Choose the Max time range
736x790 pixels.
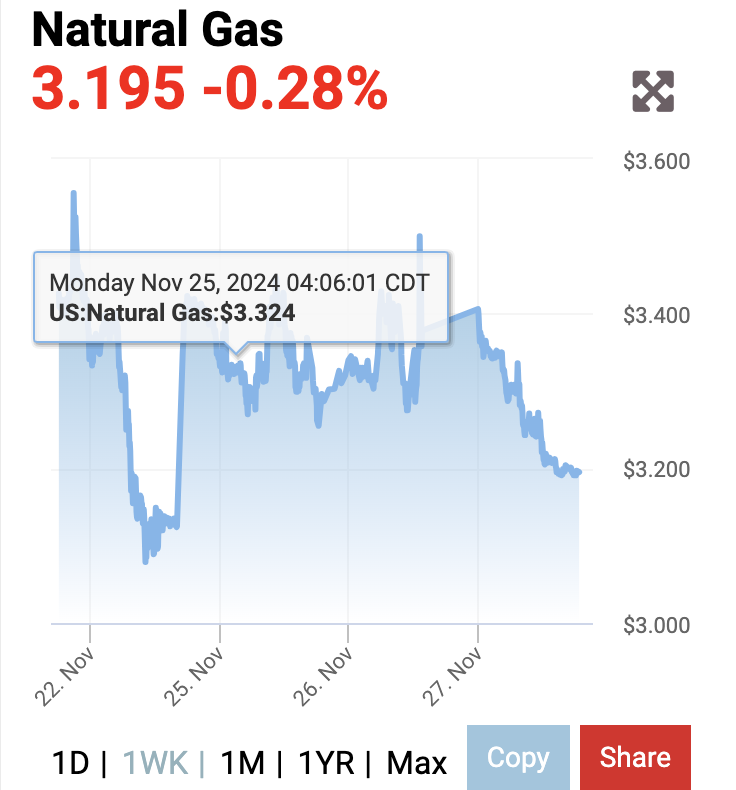point(416,763)
